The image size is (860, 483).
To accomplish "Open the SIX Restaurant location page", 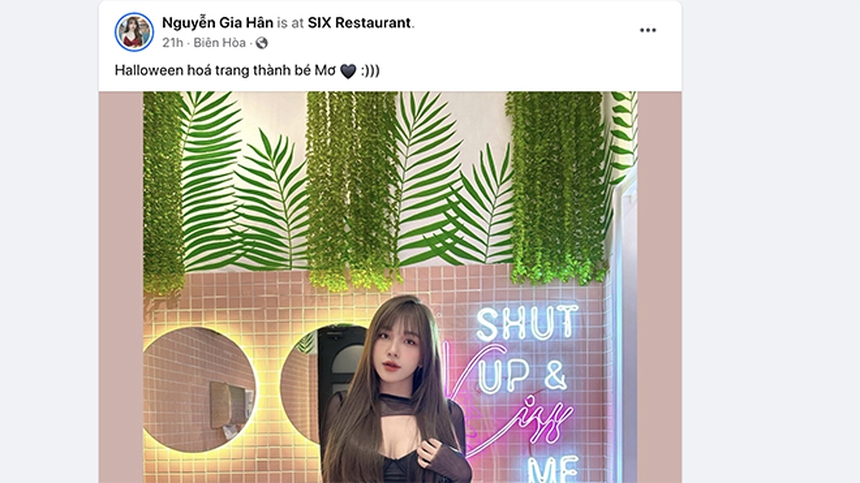I will tap(360, 22).
